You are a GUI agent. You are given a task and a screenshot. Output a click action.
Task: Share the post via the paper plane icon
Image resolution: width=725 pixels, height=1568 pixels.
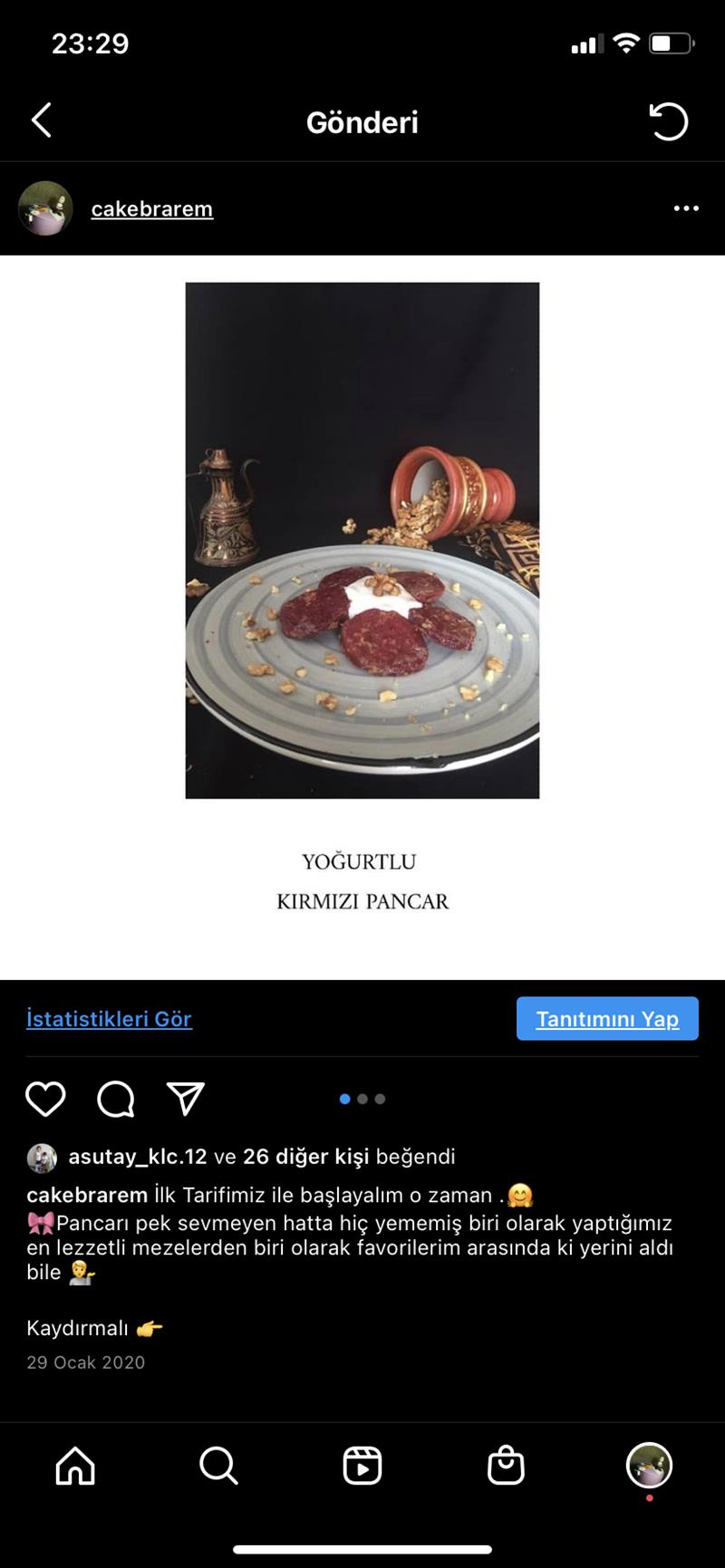(x=186, y=1099)
